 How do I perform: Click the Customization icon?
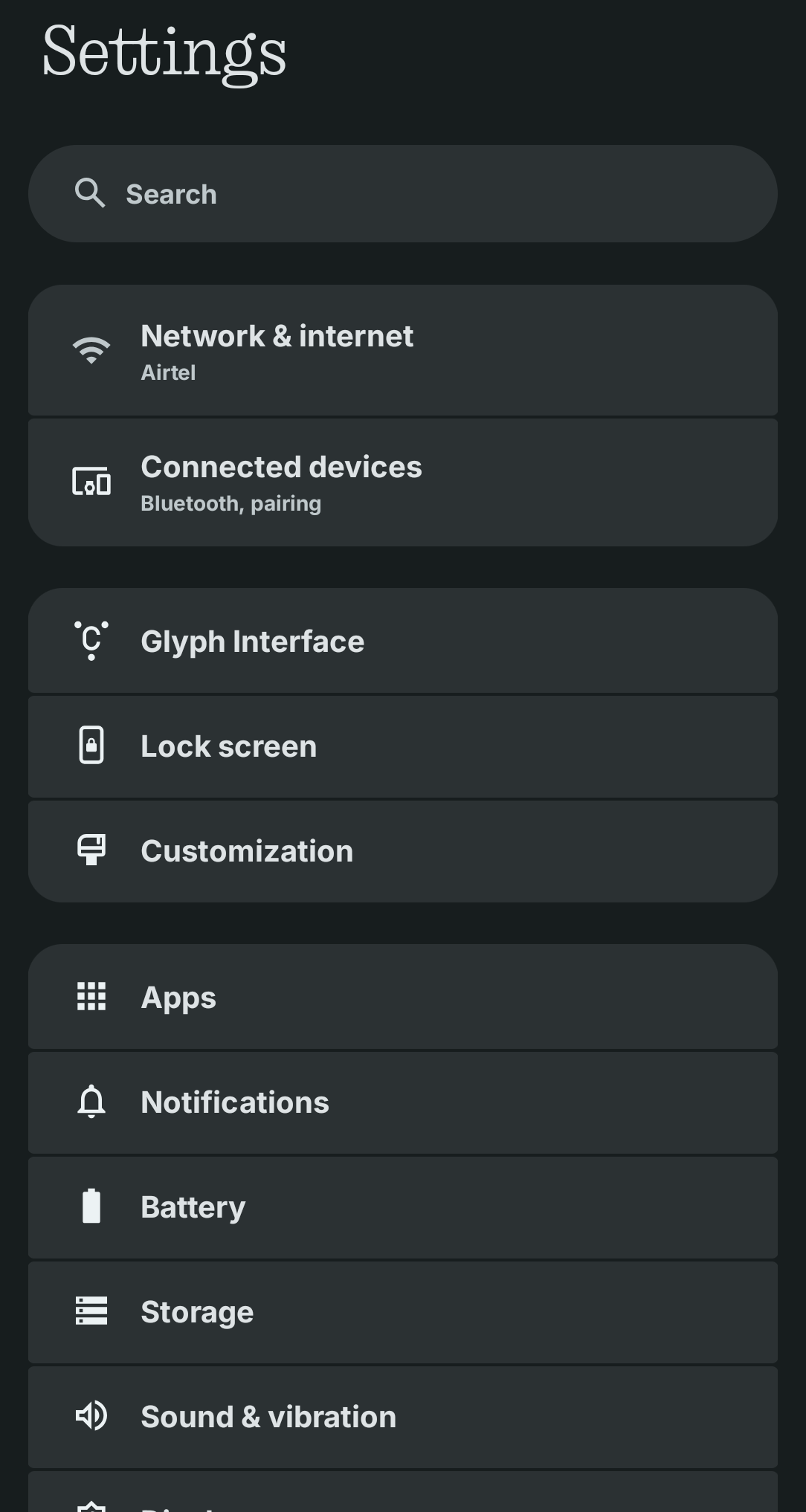[91, 850]
